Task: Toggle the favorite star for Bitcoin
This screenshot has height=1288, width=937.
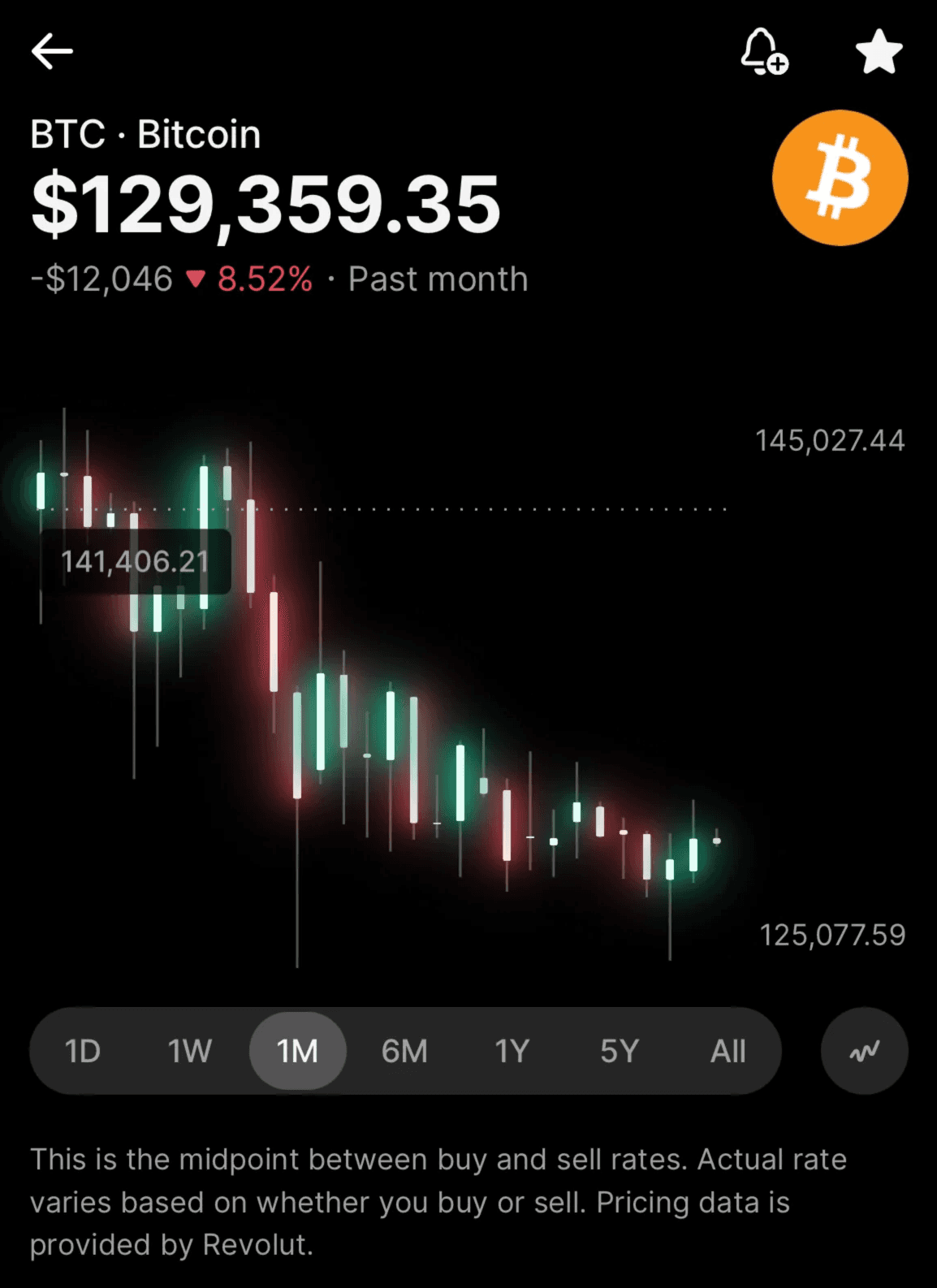Action: (x=879, y=52)
